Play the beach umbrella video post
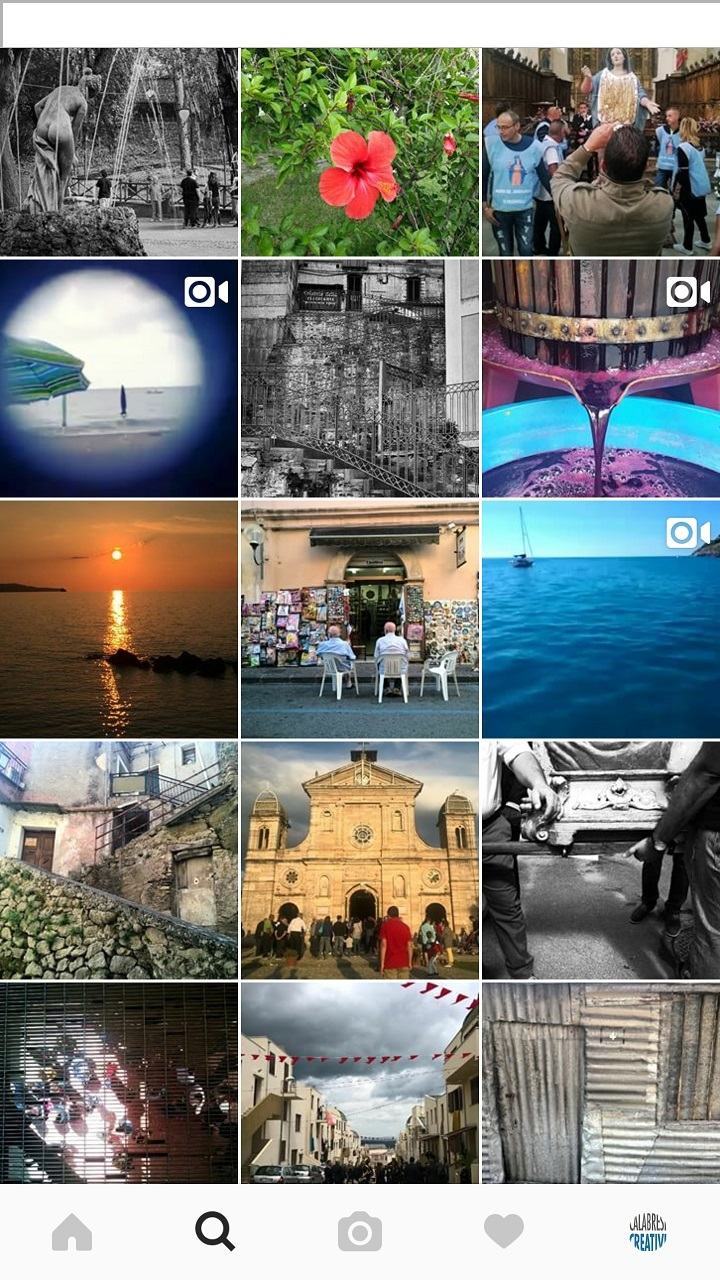 coord(119,378)
